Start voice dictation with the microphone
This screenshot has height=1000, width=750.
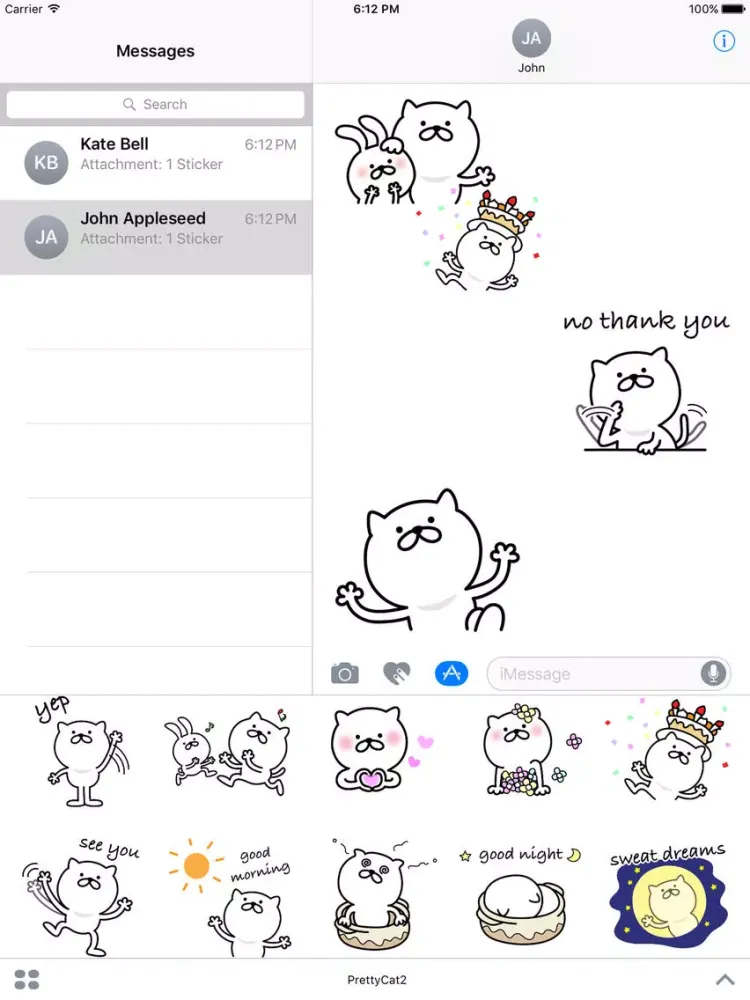tap(714, 673)
